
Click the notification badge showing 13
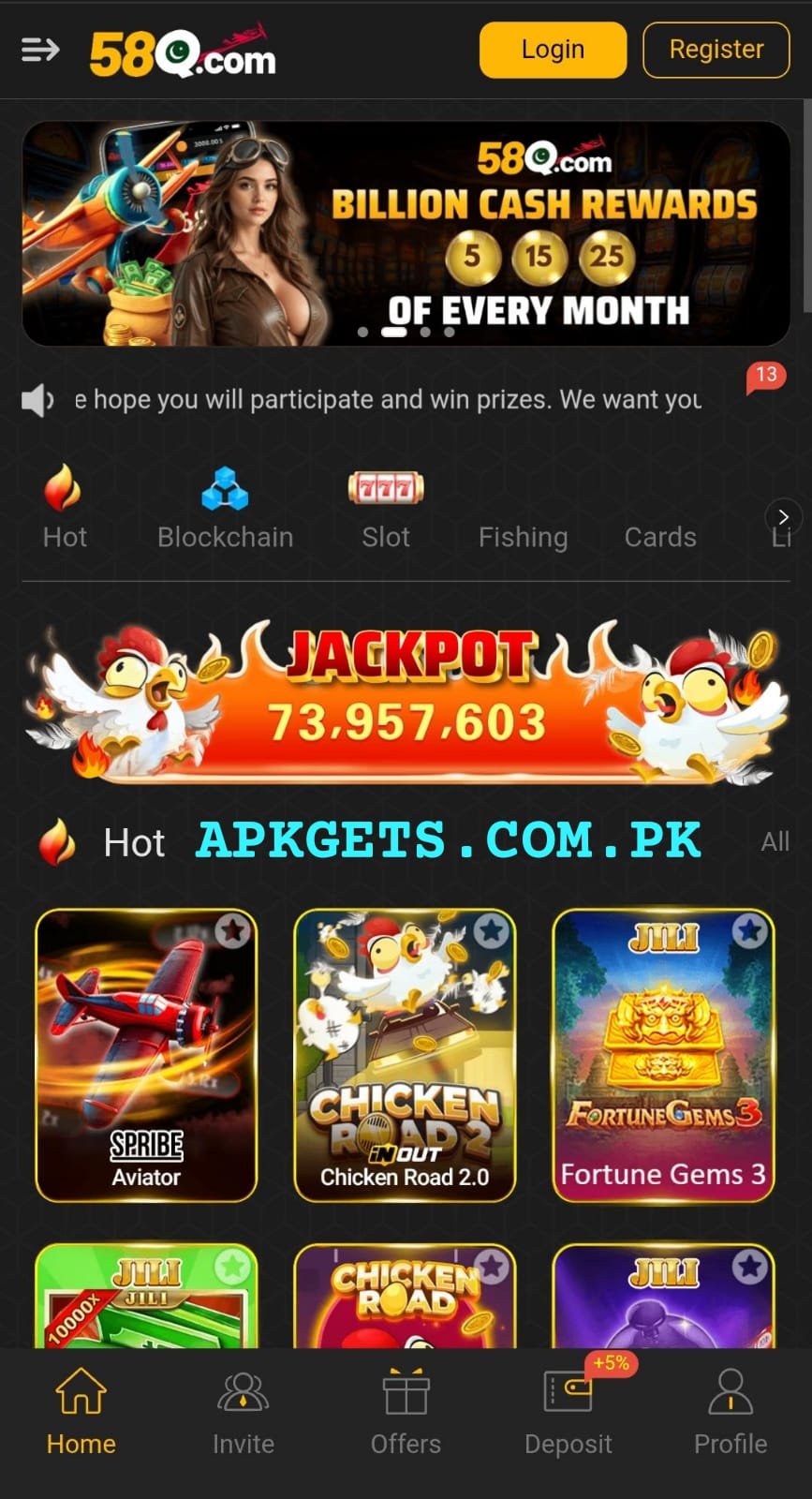[767, 377]
